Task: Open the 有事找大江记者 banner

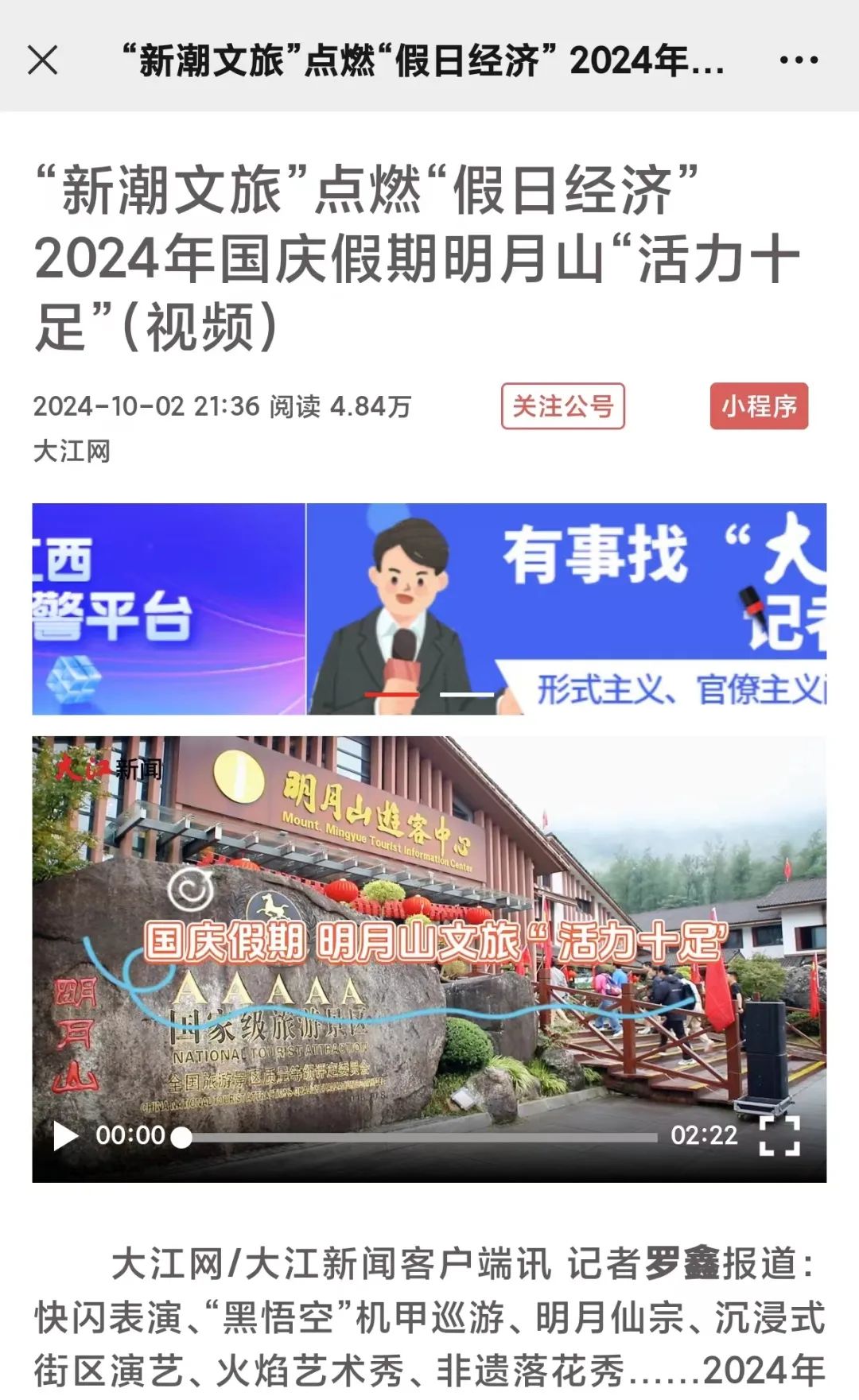Action: (566, 608)
